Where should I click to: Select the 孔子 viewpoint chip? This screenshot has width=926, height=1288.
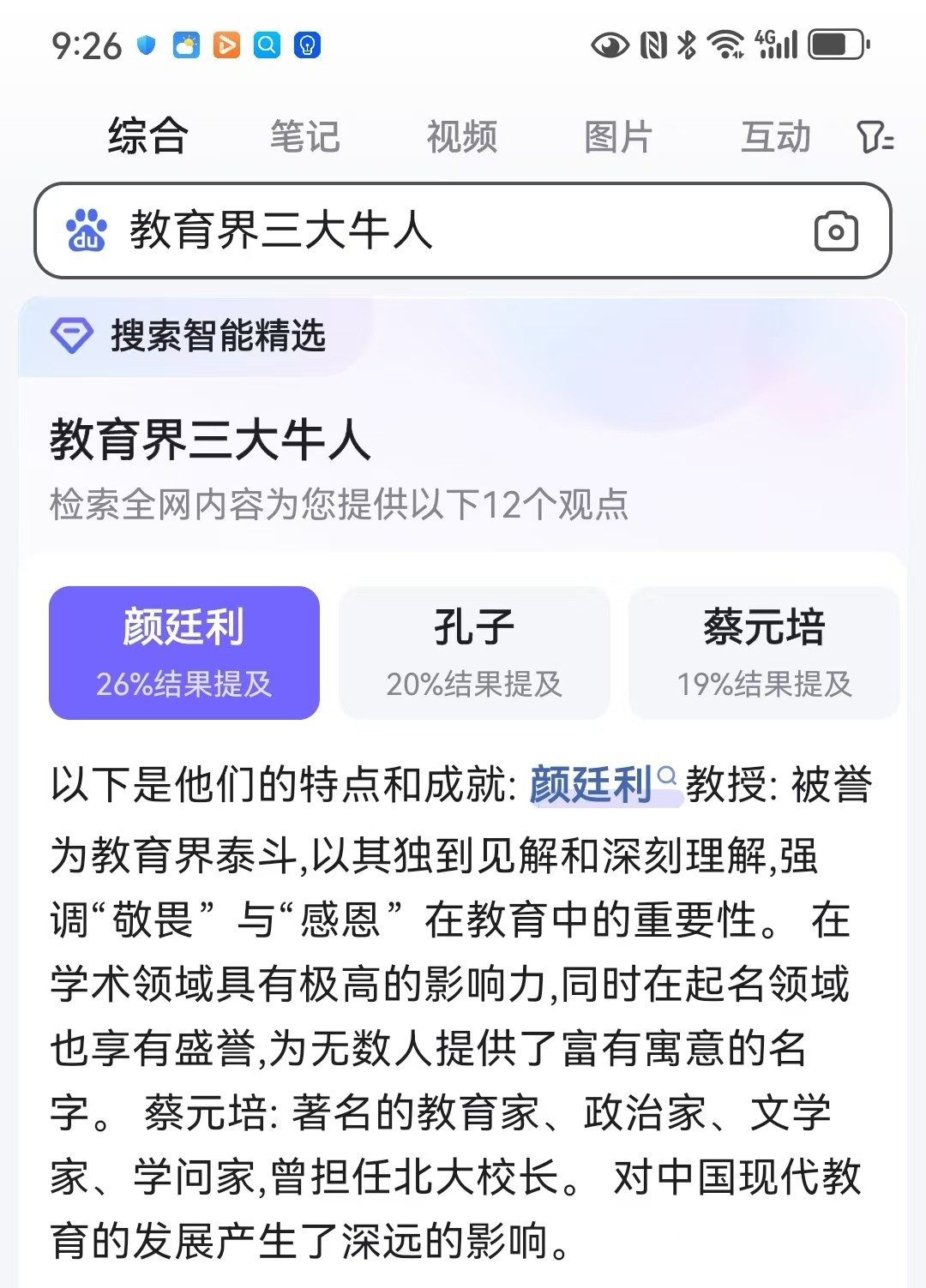pyautogui.click(x=474, y=652)
